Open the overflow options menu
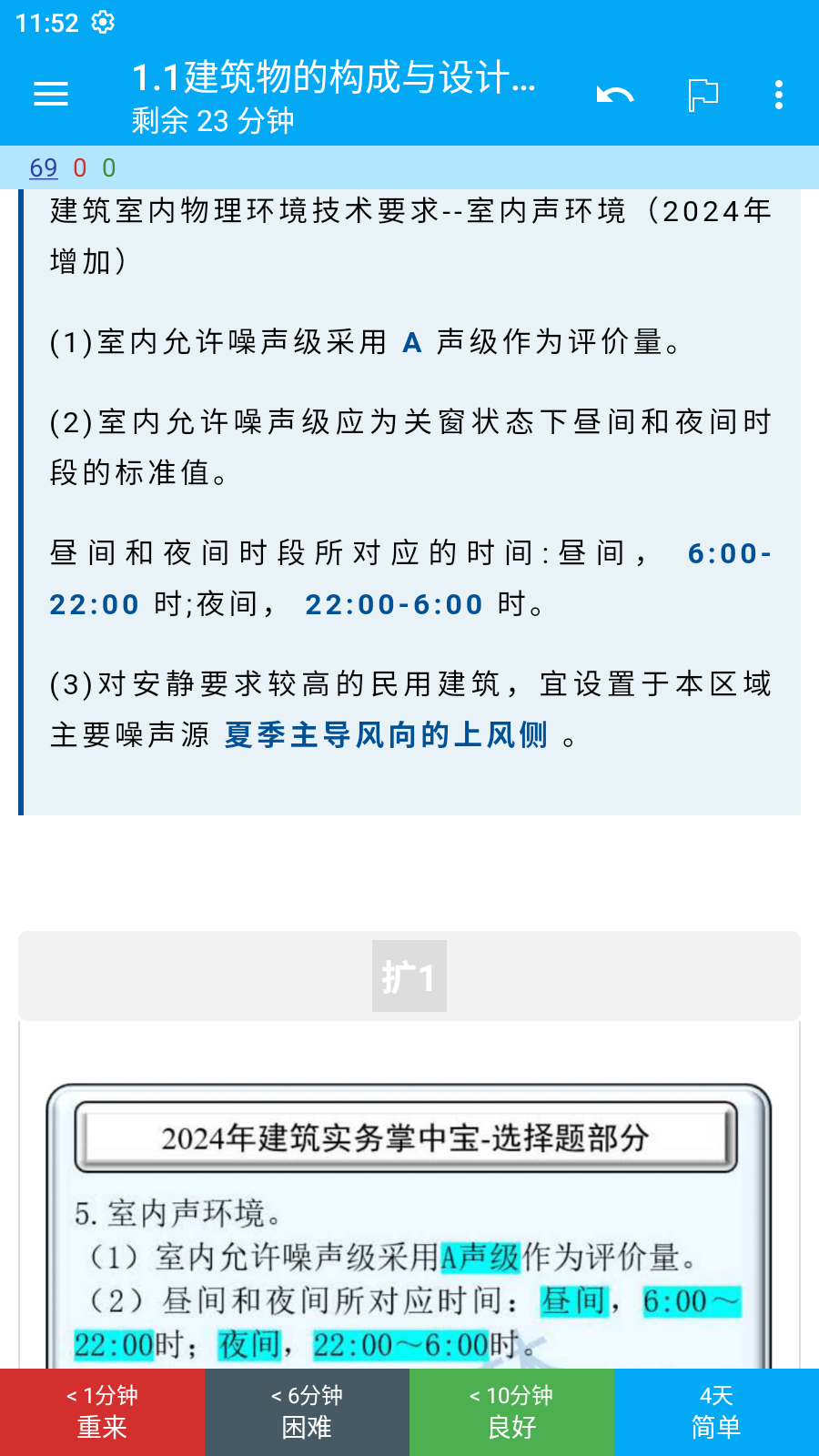The image size is (819, 1456). [x=779, y=95]
